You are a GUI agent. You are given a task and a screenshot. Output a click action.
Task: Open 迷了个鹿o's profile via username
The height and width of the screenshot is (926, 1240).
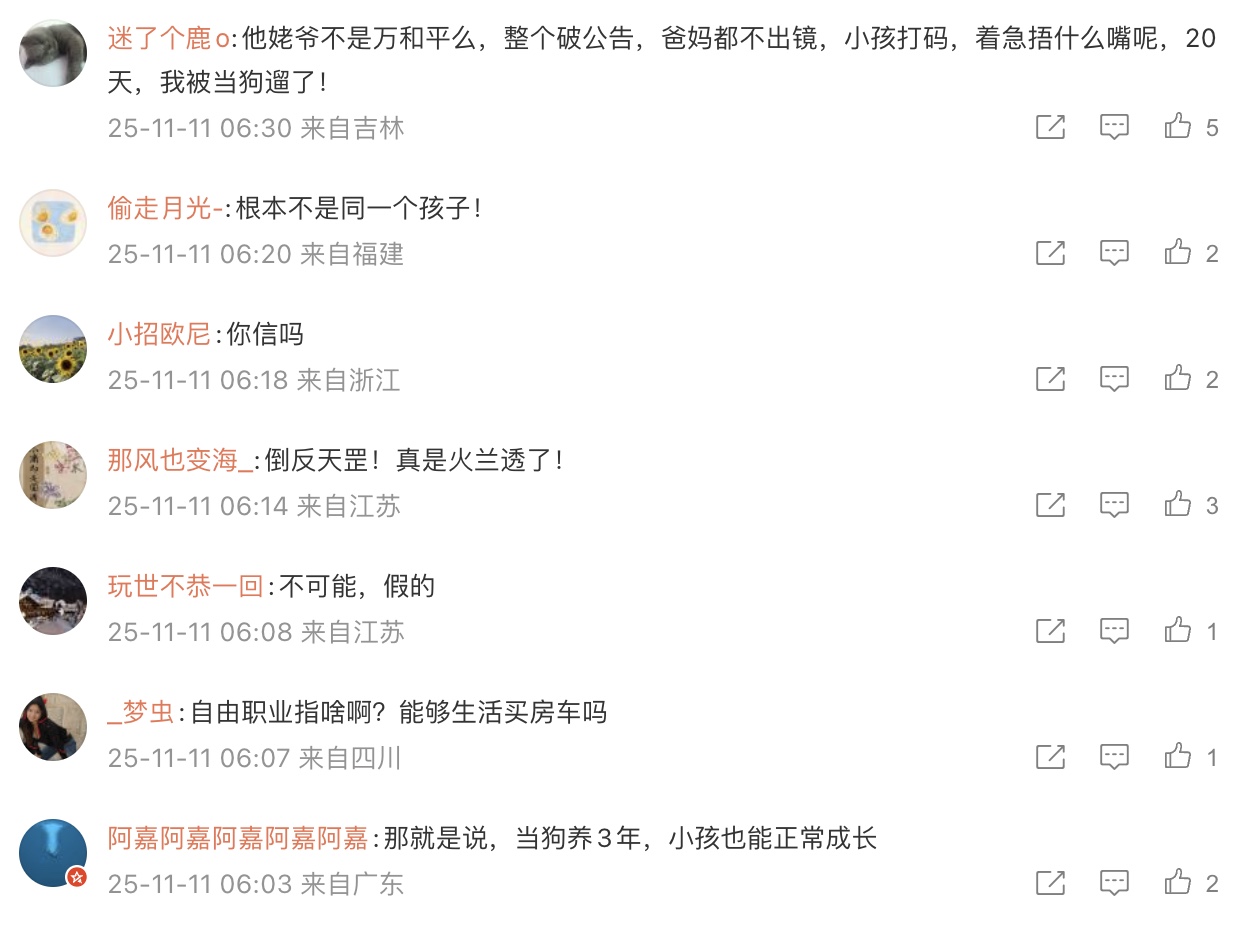pos(168,39)
